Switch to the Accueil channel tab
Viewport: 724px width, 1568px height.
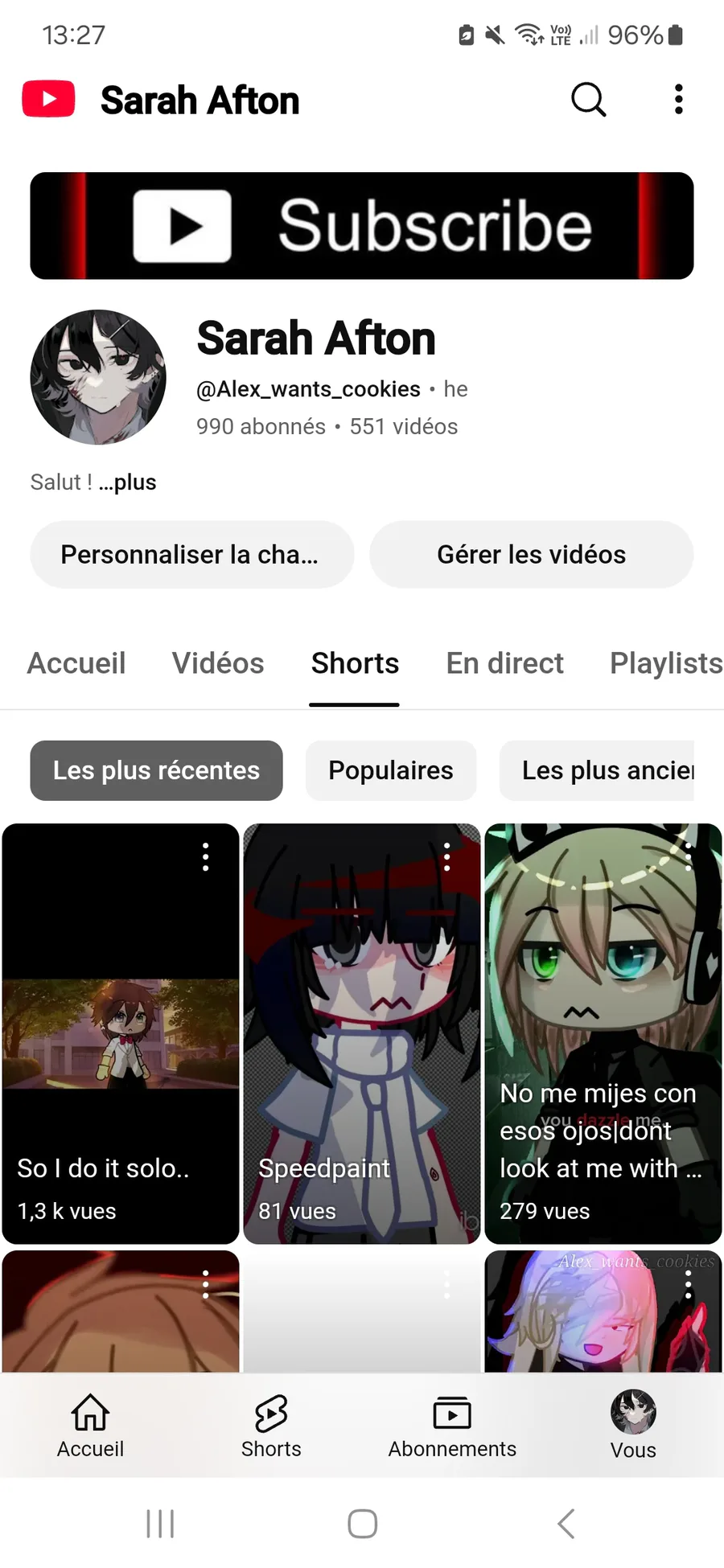point(76,663)
